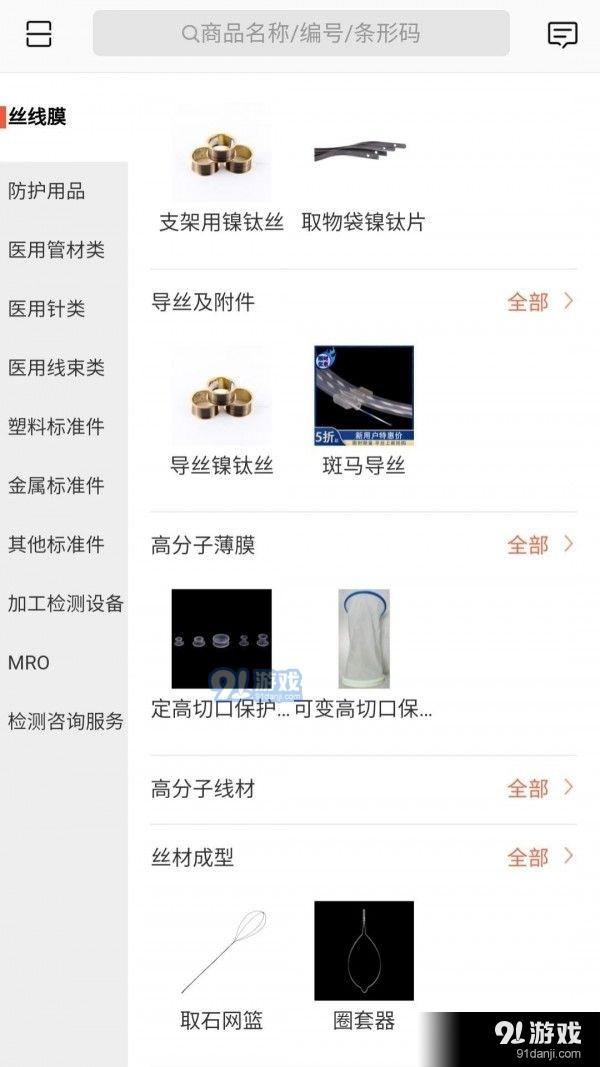This screenshot has height=1067, width=600.
Task: Switch to 医用针类 category
Action: point(47,309)
